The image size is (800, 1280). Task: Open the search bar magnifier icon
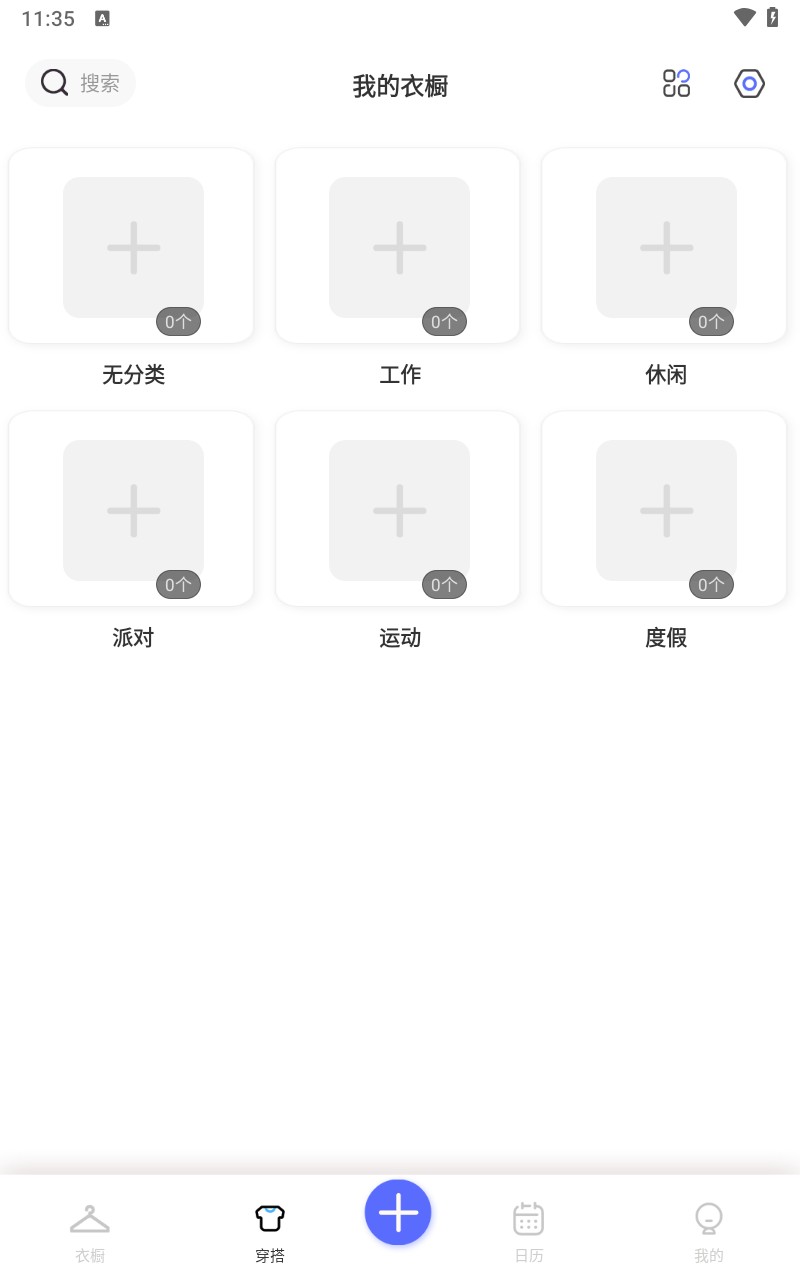pos(54,83)
